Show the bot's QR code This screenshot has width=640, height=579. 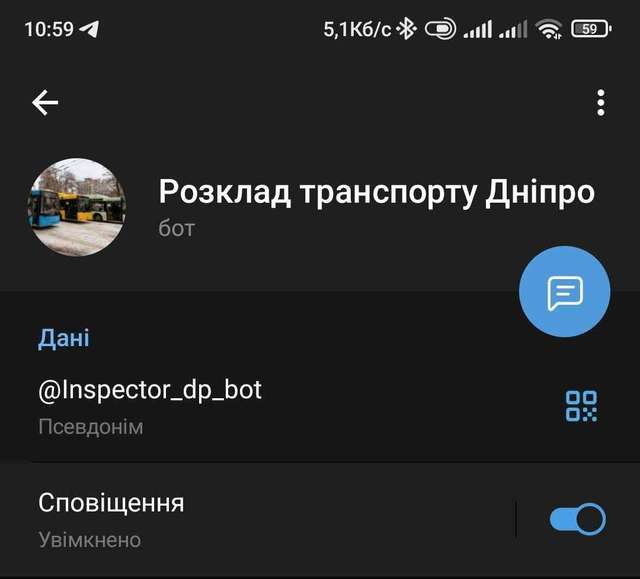click(x=581, y=406)
